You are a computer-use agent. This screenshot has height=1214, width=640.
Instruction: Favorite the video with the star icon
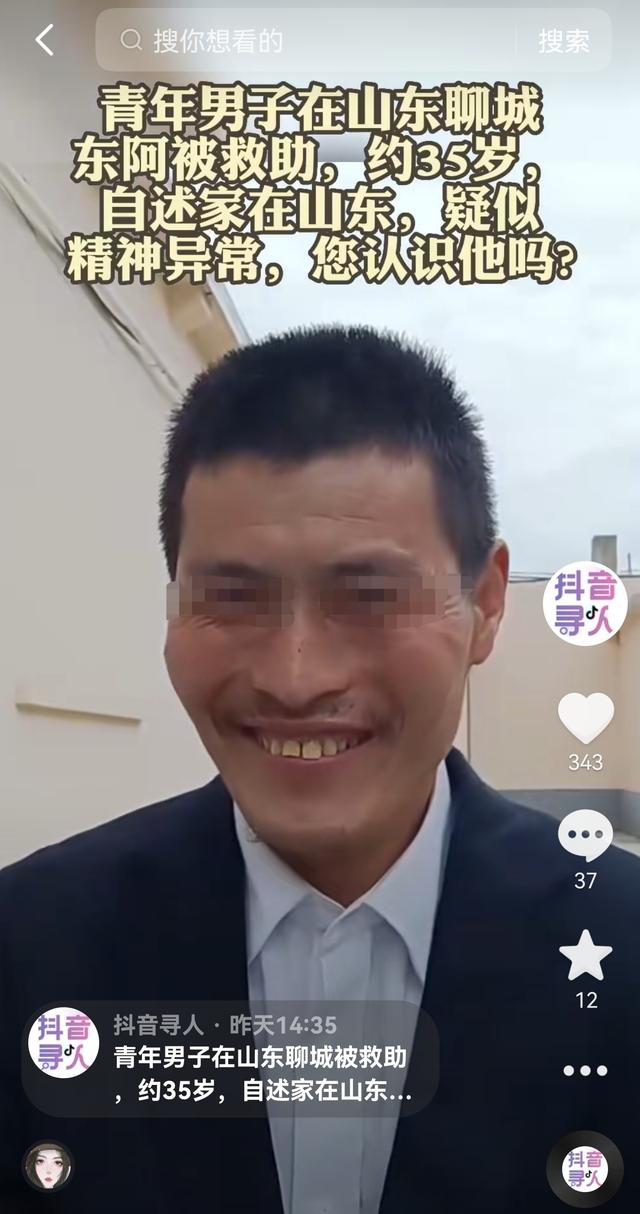point(585,956)
